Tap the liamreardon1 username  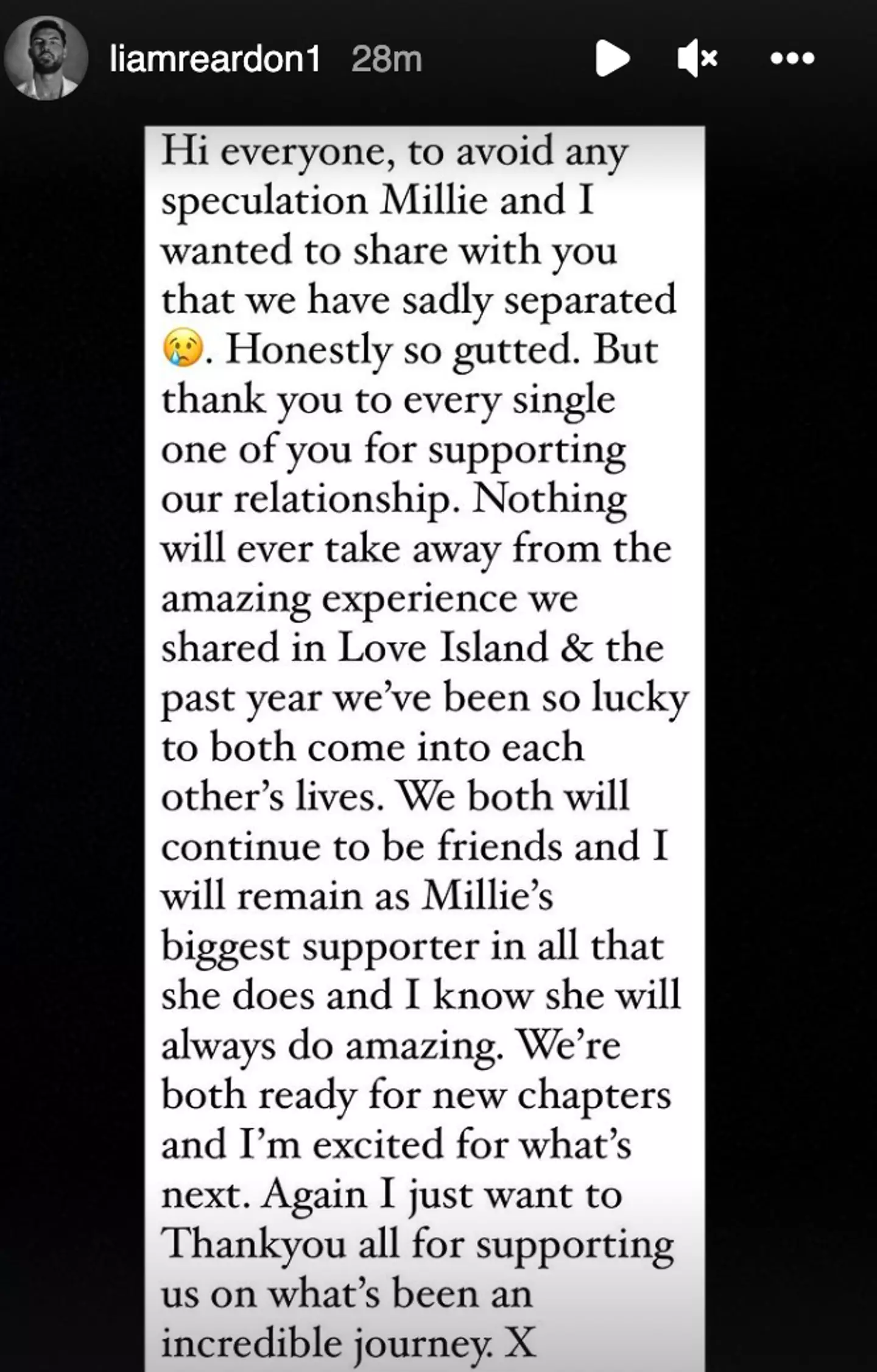tap(214, 60)
